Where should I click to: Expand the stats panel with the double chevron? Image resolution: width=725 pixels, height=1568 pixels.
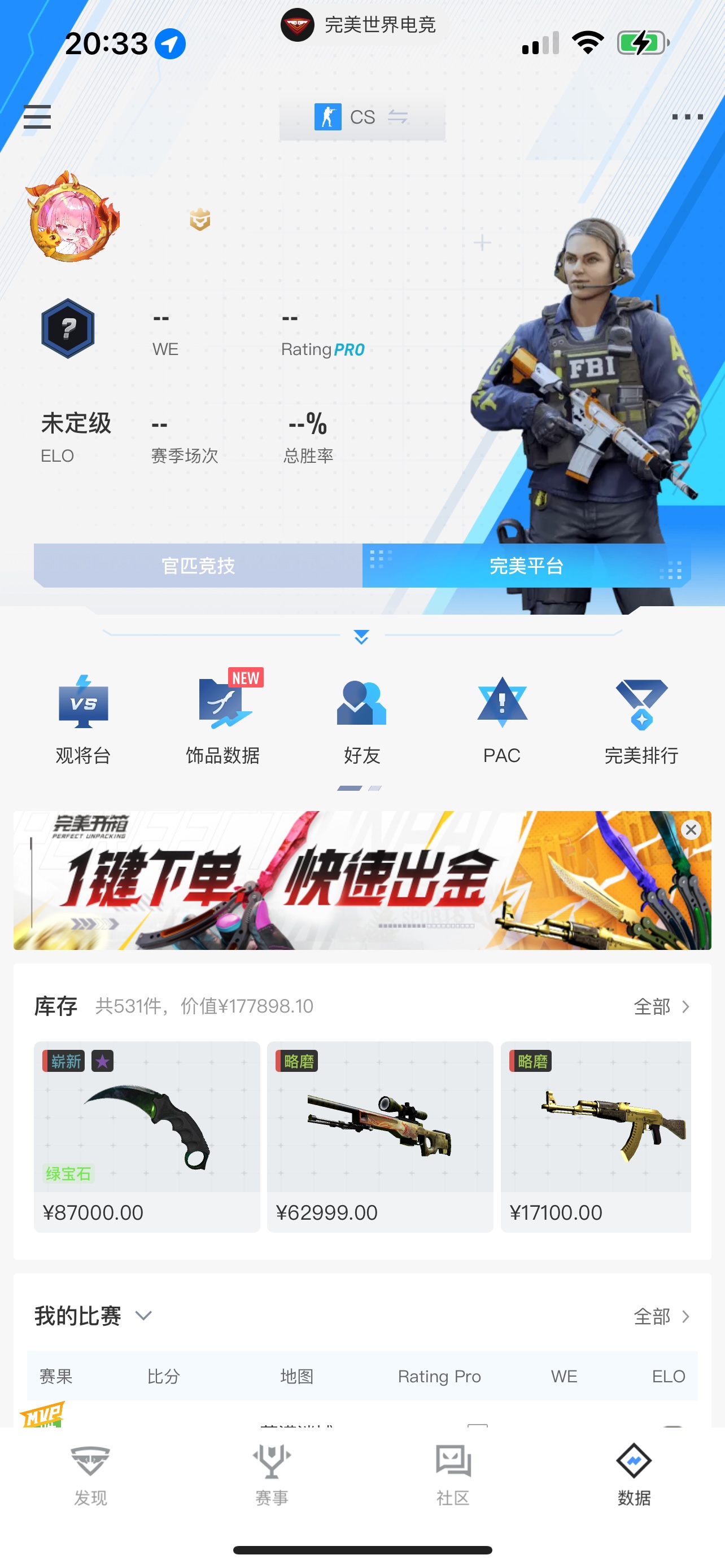(361, 637)
